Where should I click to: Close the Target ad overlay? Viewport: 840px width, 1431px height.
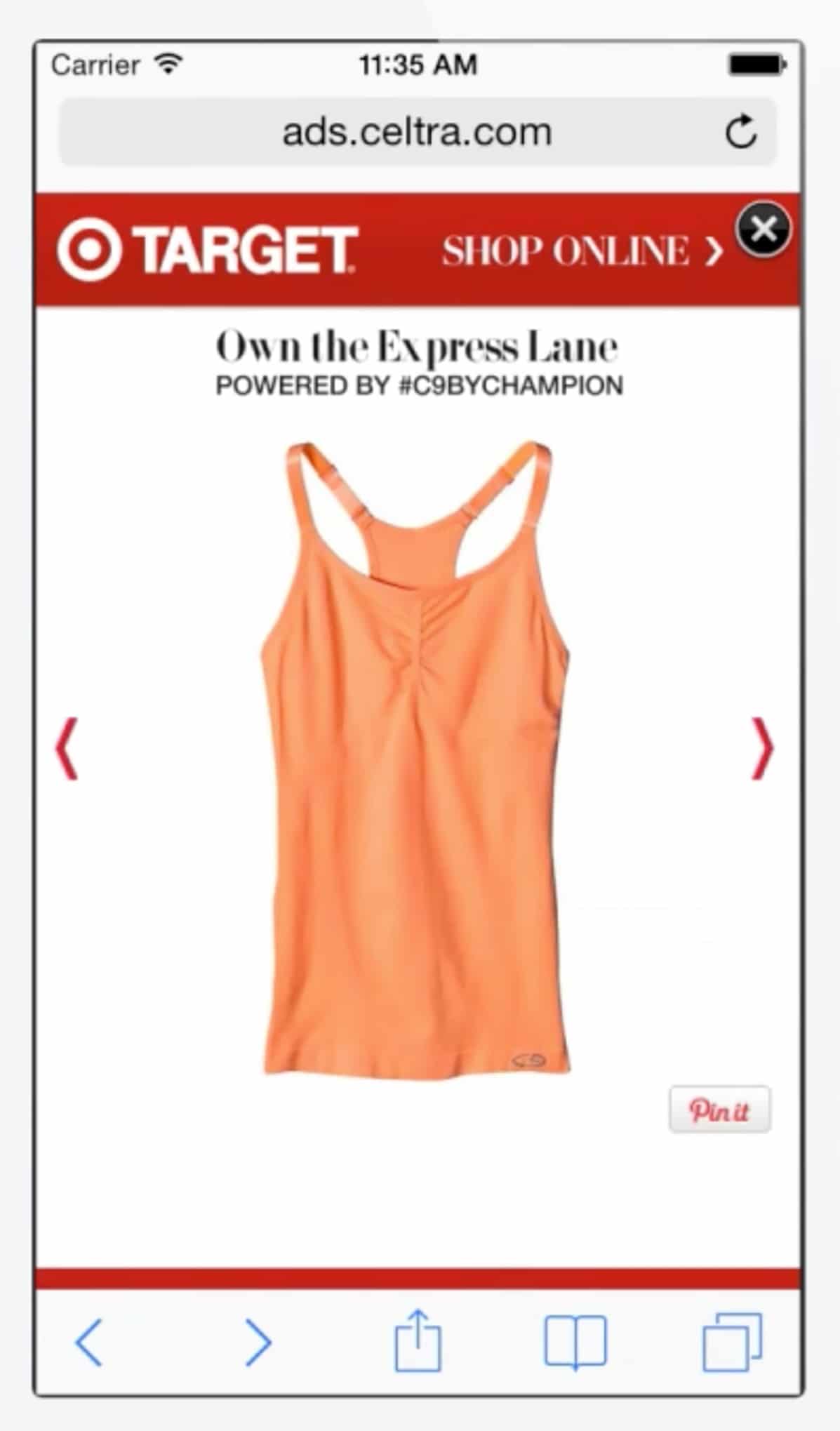point(763,229)
